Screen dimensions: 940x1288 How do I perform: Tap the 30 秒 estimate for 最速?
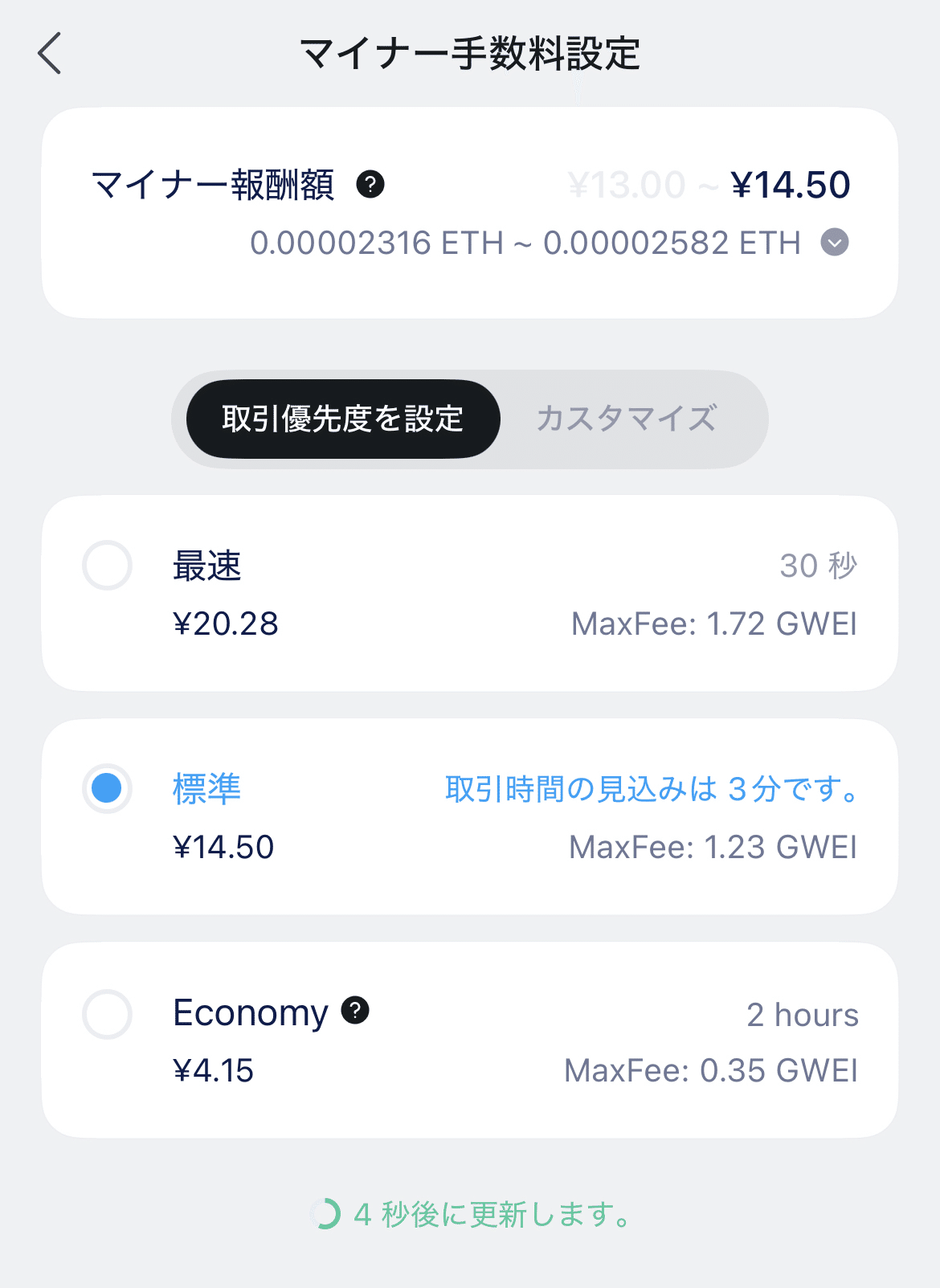pos(820,566)
